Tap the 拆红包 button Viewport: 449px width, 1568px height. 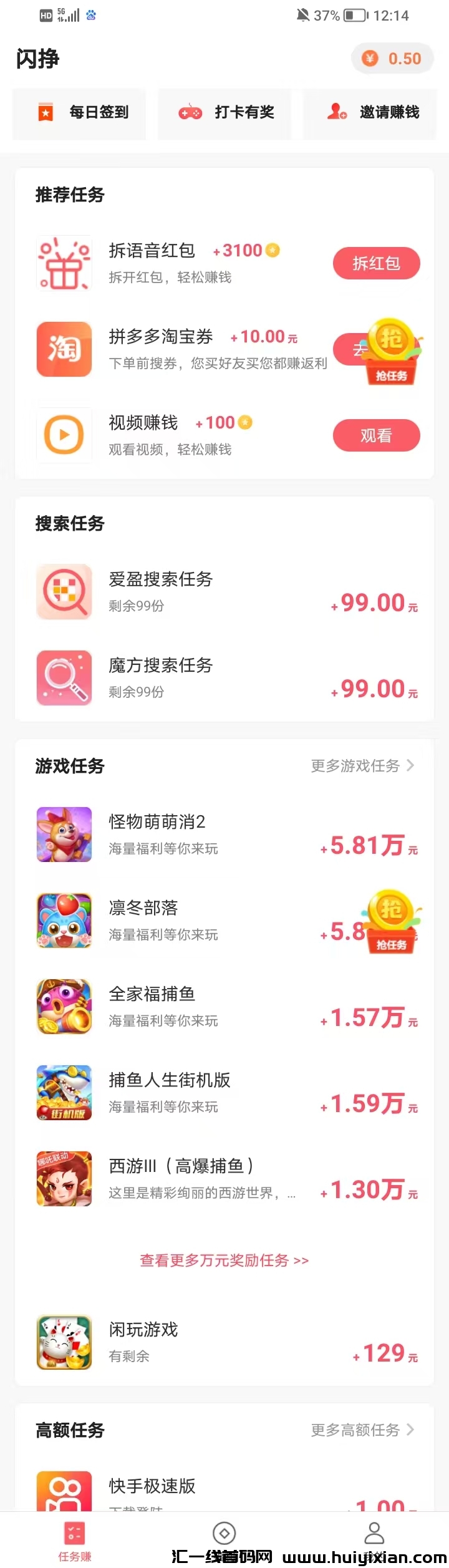pyautogui.click(x=376, y=263)
